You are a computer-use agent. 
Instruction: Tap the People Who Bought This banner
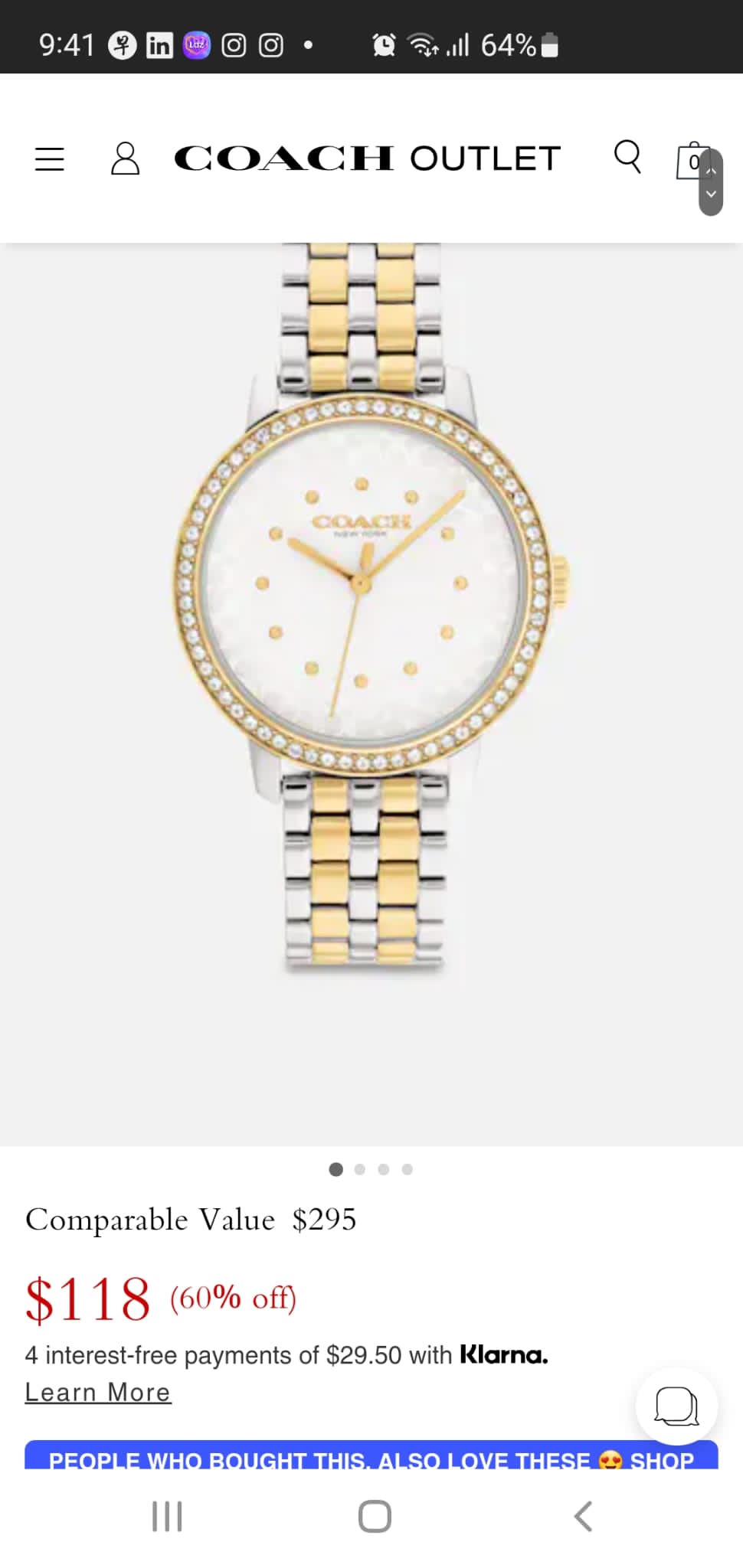(371, 1455)
